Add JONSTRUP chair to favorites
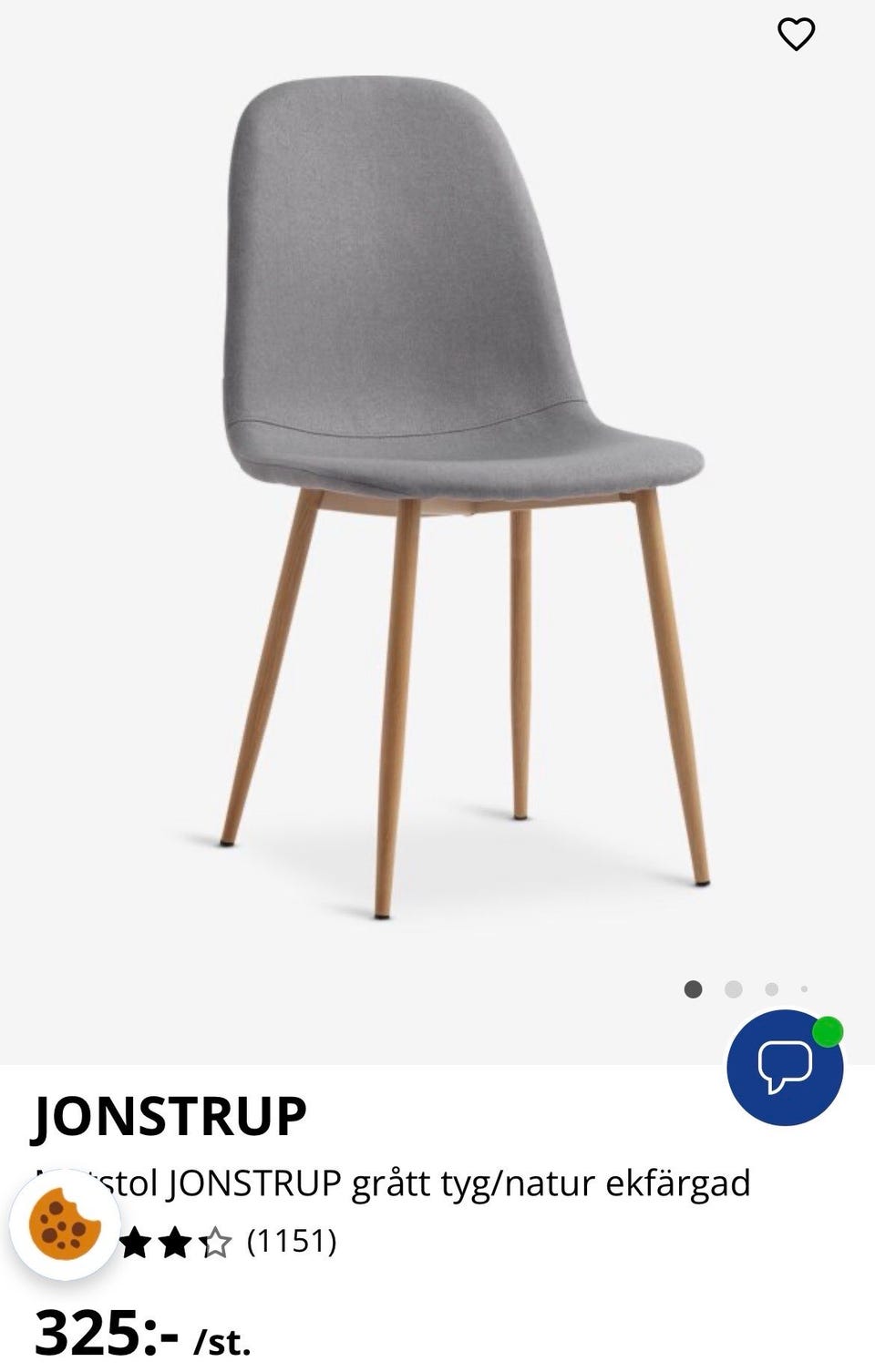This screenshot has width=875, height=1372. tap(798, 36)
